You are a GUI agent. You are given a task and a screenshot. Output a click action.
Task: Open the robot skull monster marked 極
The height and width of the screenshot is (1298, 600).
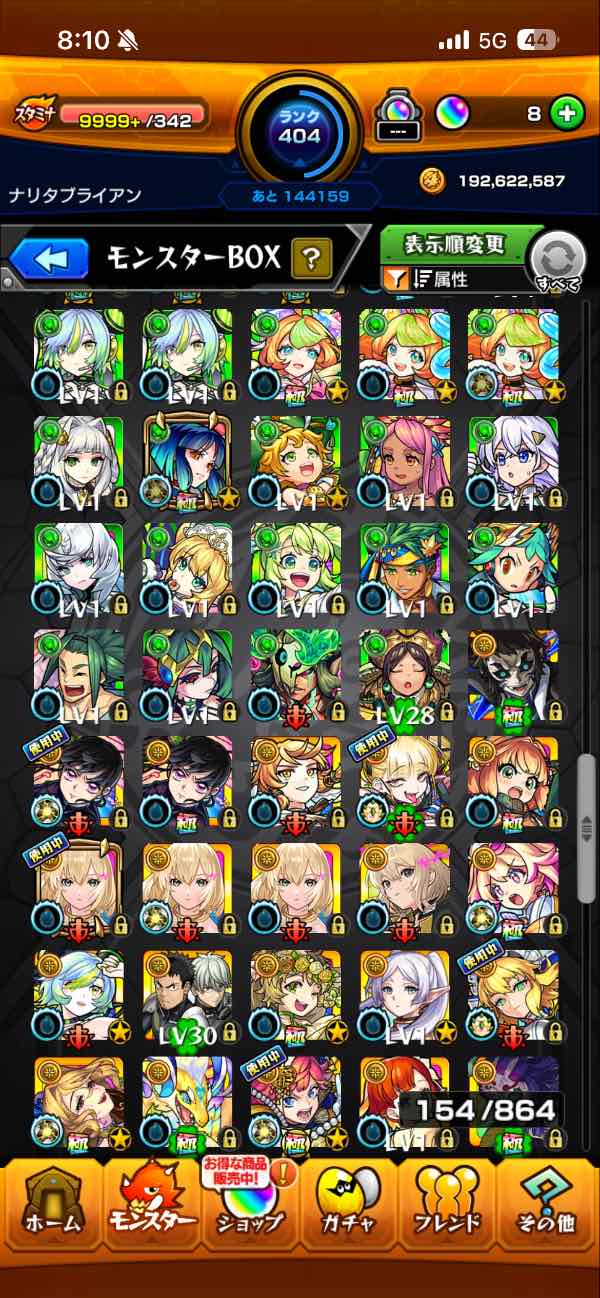point(513,675)
